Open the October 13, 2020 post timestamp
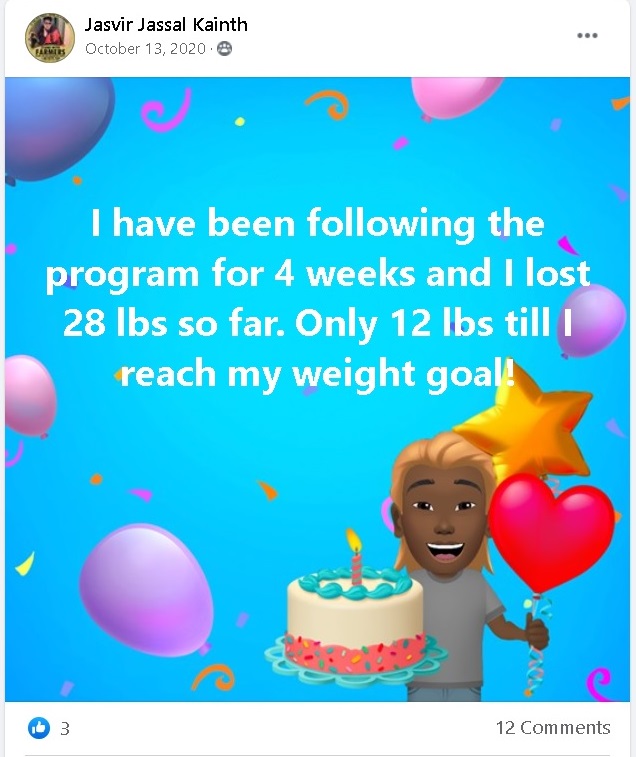The image size is (636, 757). click(x=146, y=49)
